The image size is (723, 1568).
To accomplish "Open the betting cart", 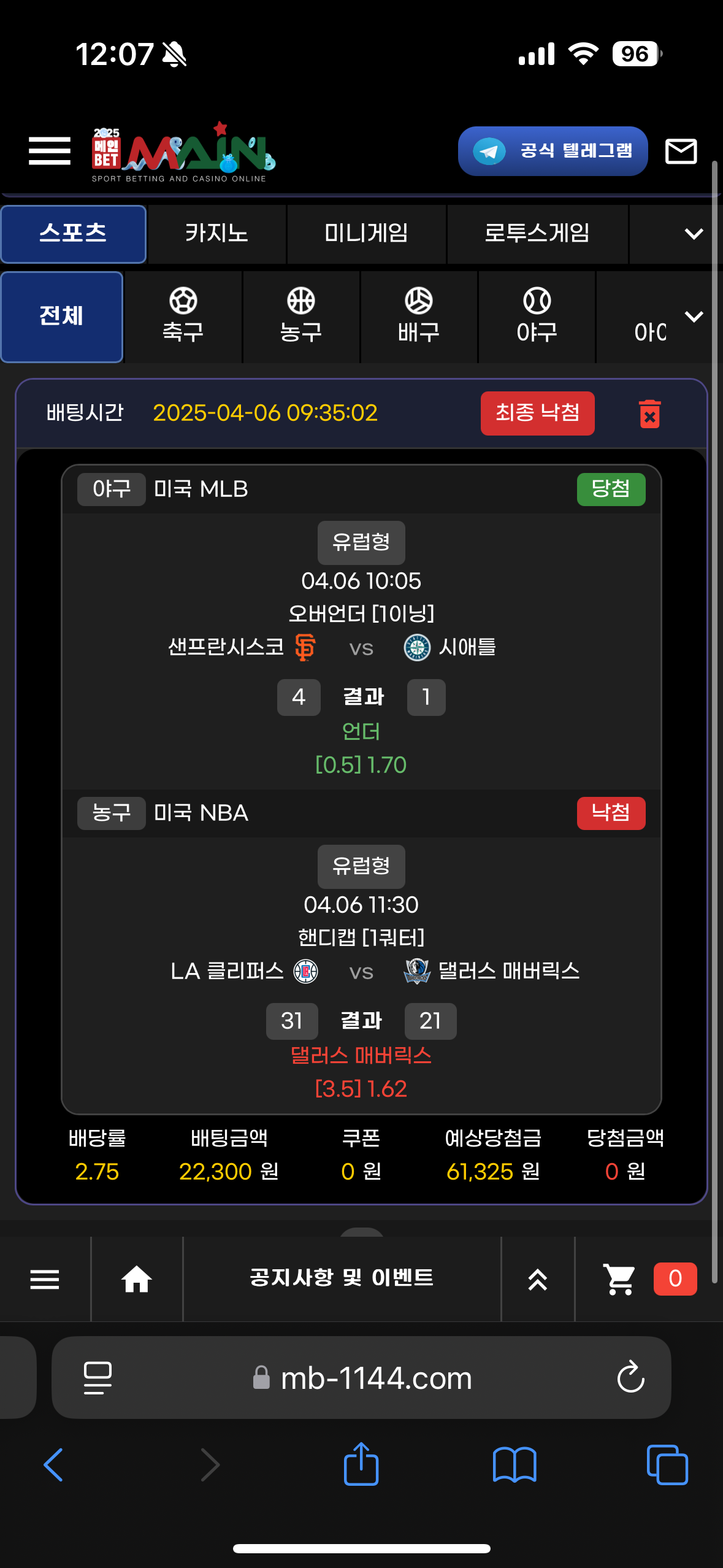I will pyautogui.click(x=619, y=1279).
